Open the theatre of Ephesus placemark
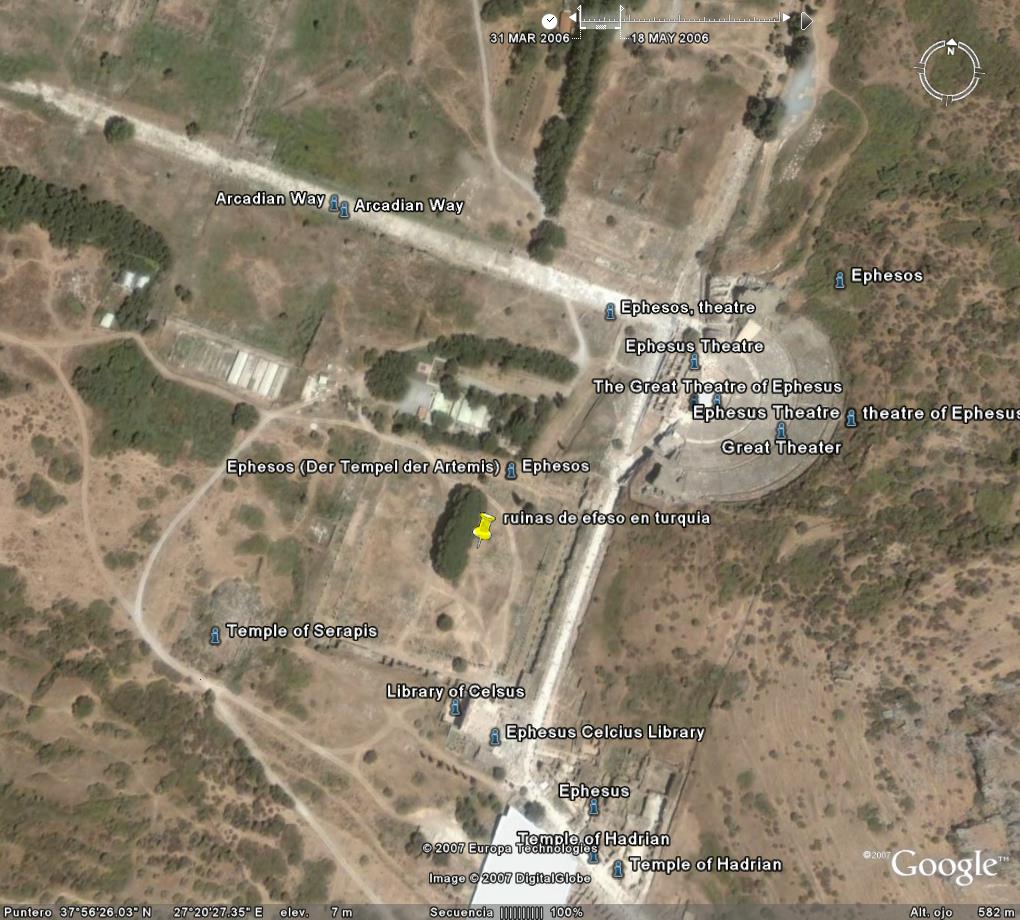The width and height of the screenshot is (1020, 920). [851, 417]
